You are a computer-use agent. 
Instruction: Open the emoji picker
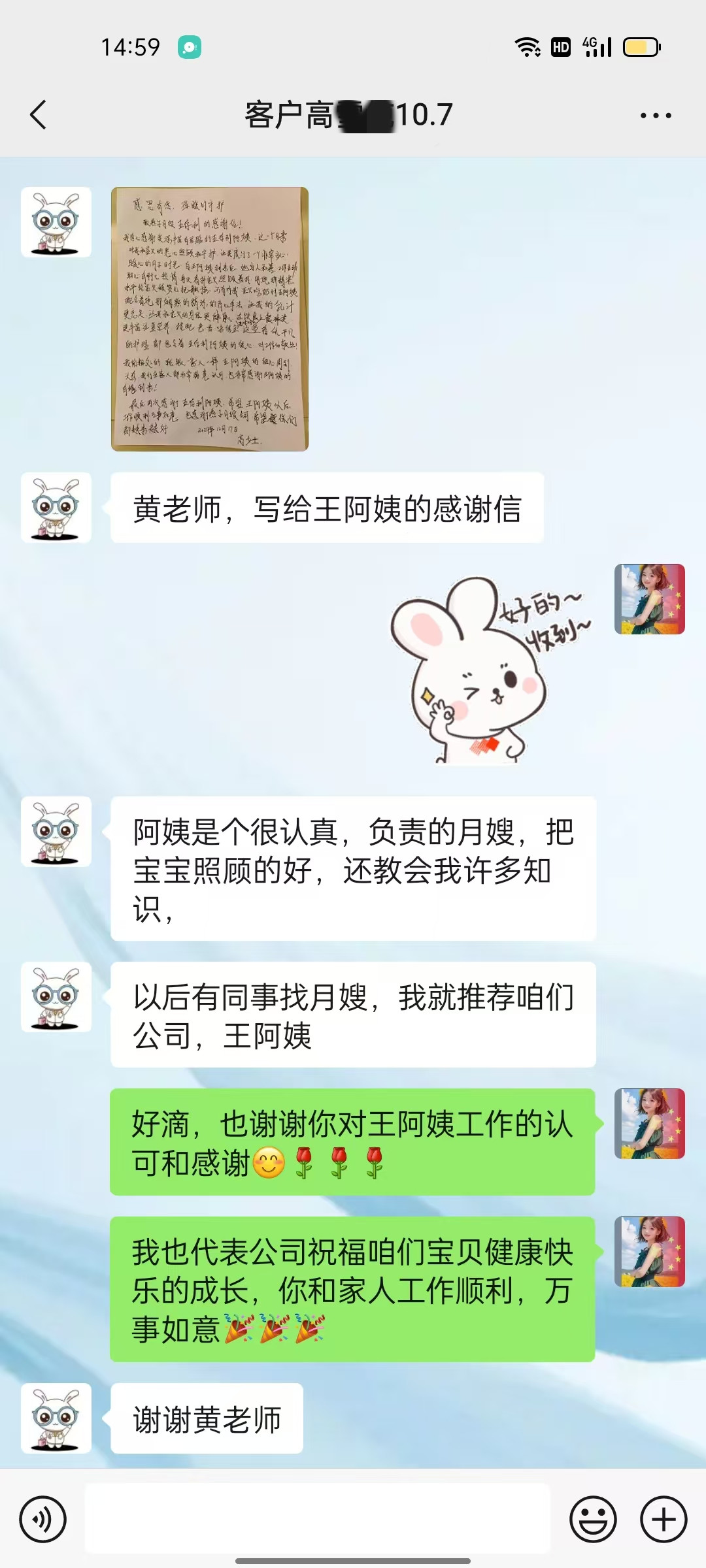pyautogui.click(x=593, y=1519)
